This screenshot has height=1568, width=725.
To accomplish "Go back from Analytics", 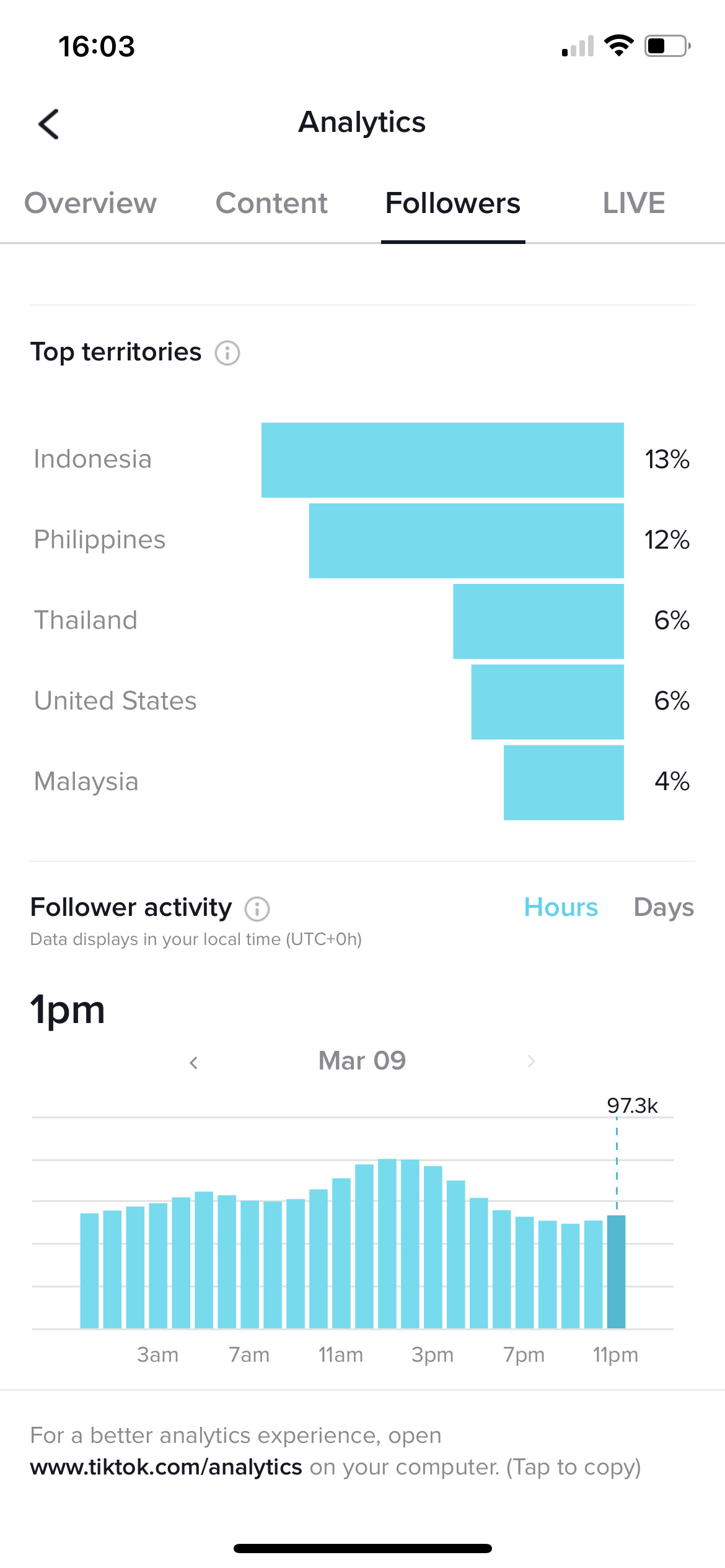I will pyautogui.click(x=49, y=124).
